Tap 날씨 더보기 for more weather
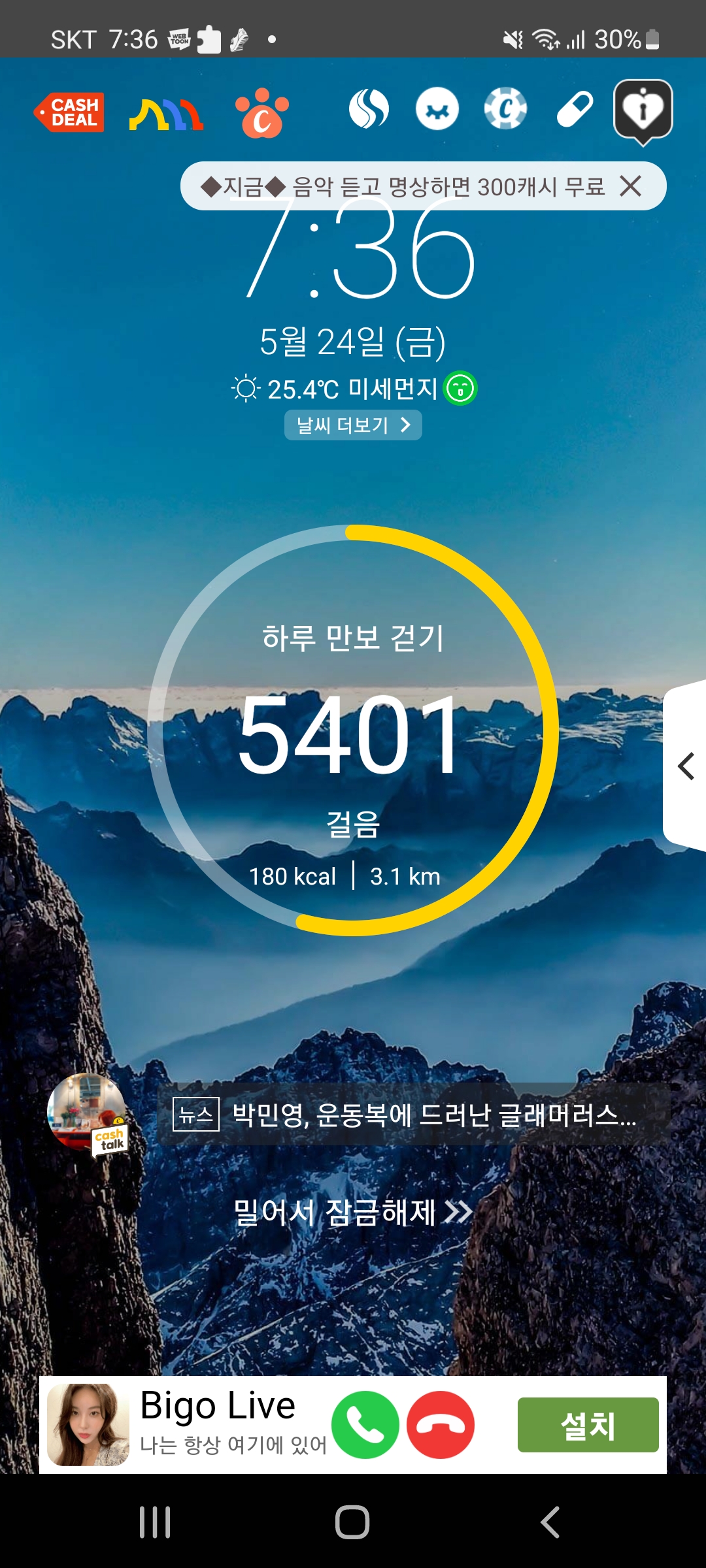Viewport: 706px width, 1568px height. [353, 425]
